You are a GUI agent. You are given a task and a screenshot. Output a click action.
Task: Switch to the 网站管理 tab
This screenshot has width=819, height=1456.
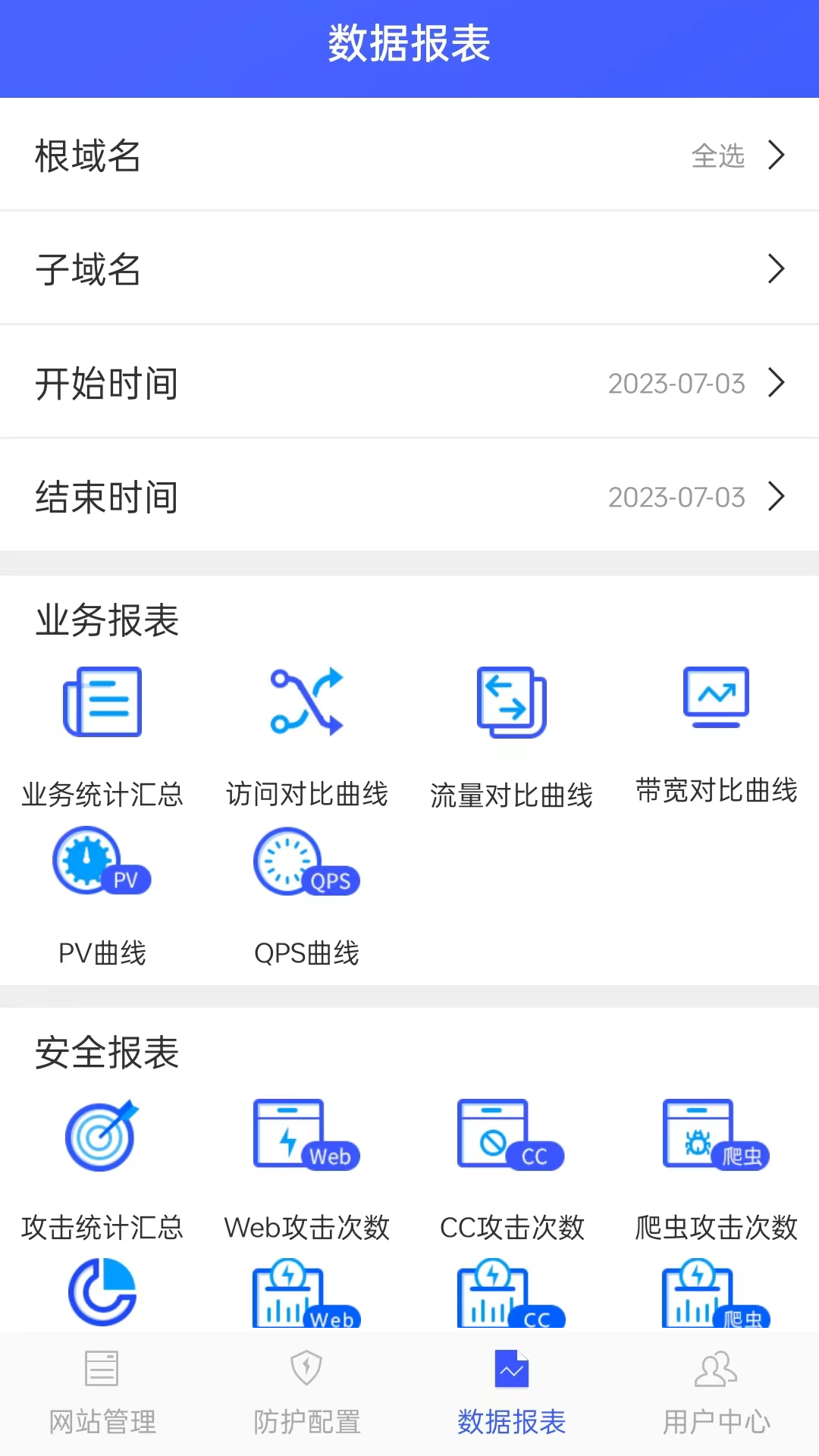102,1394
